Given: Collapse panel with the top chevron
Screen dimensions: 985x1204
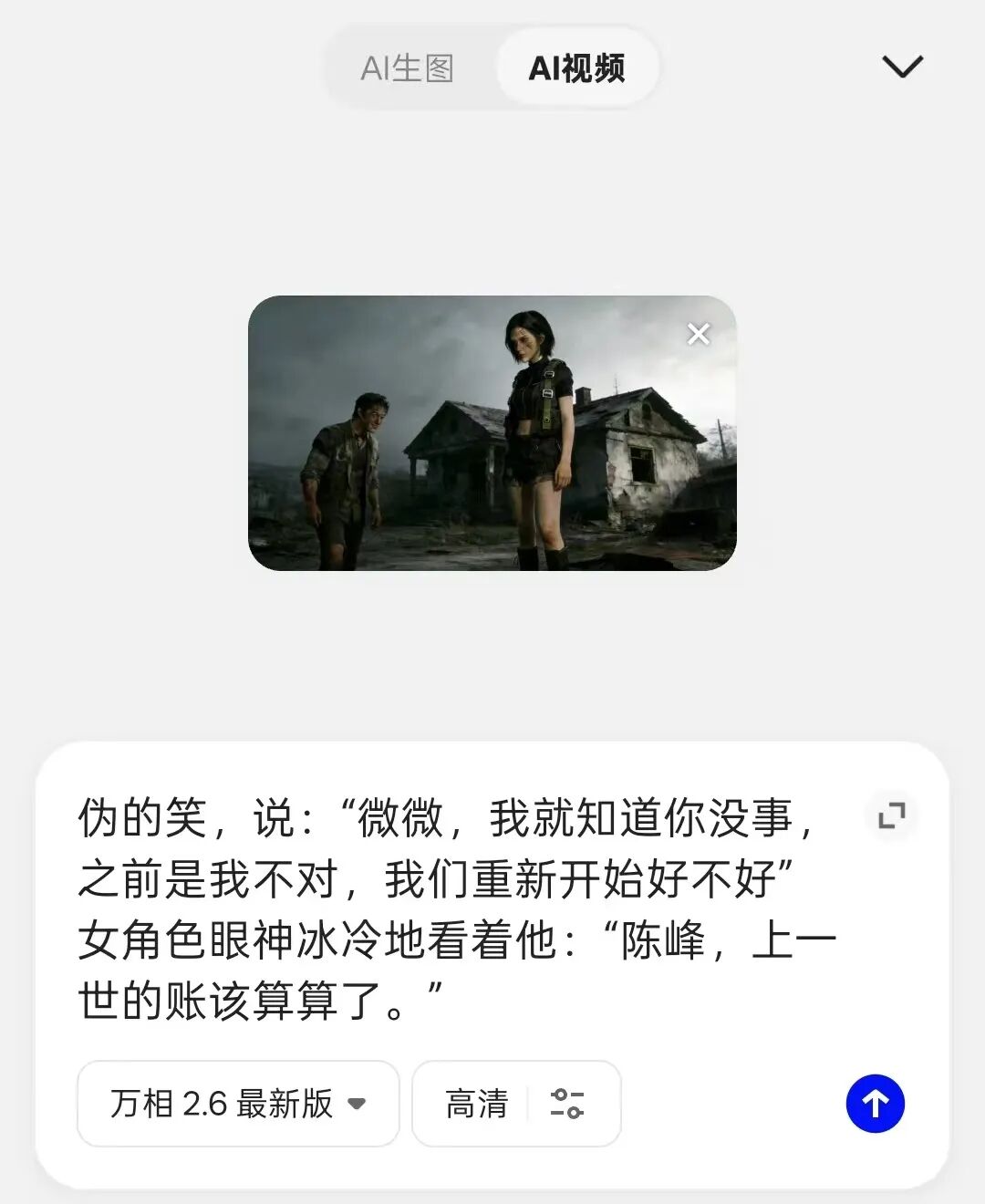Looking at the screenshot, I should pos(902,67).
